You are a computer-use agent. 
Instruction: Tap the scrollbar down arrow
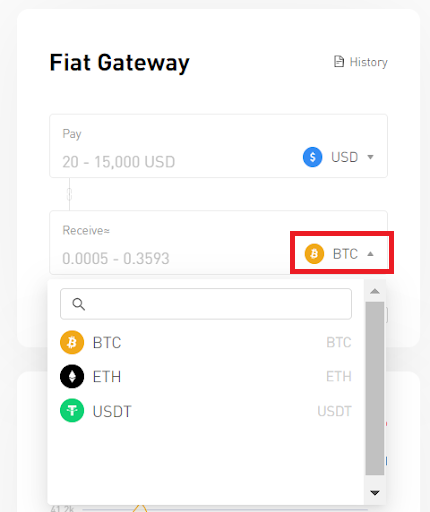(375, 493)
